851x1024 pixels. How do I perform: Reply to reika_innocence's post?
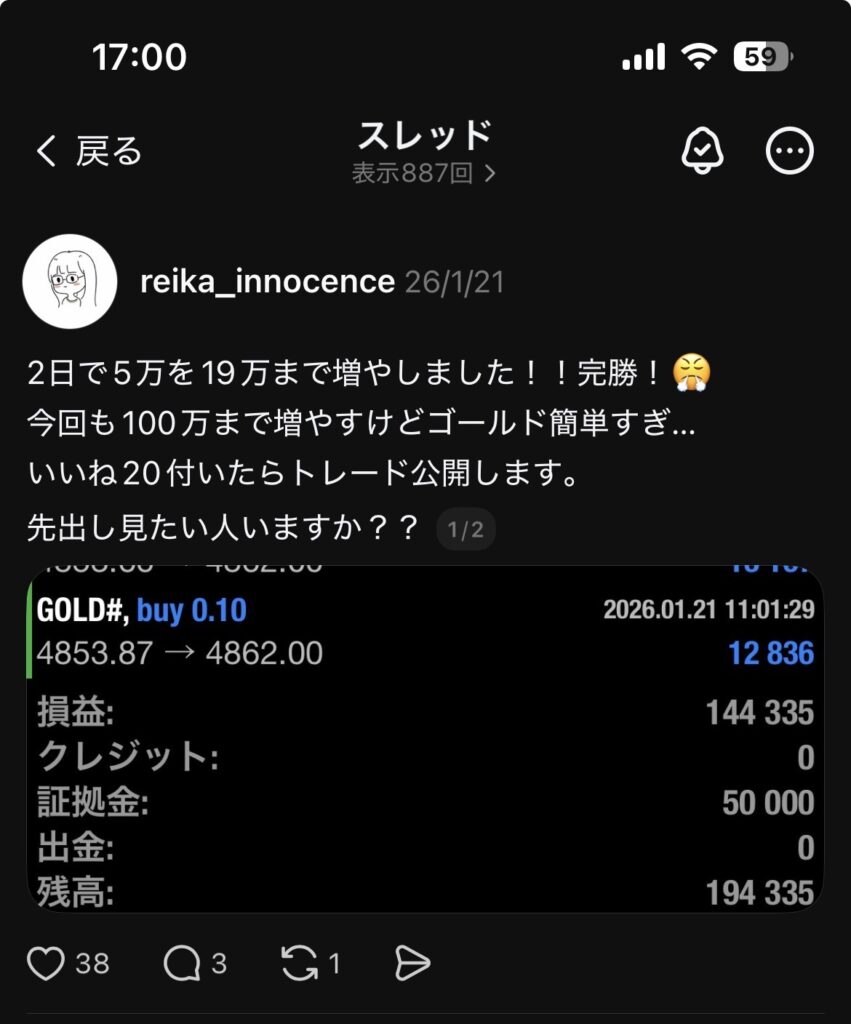click(182, 964)
